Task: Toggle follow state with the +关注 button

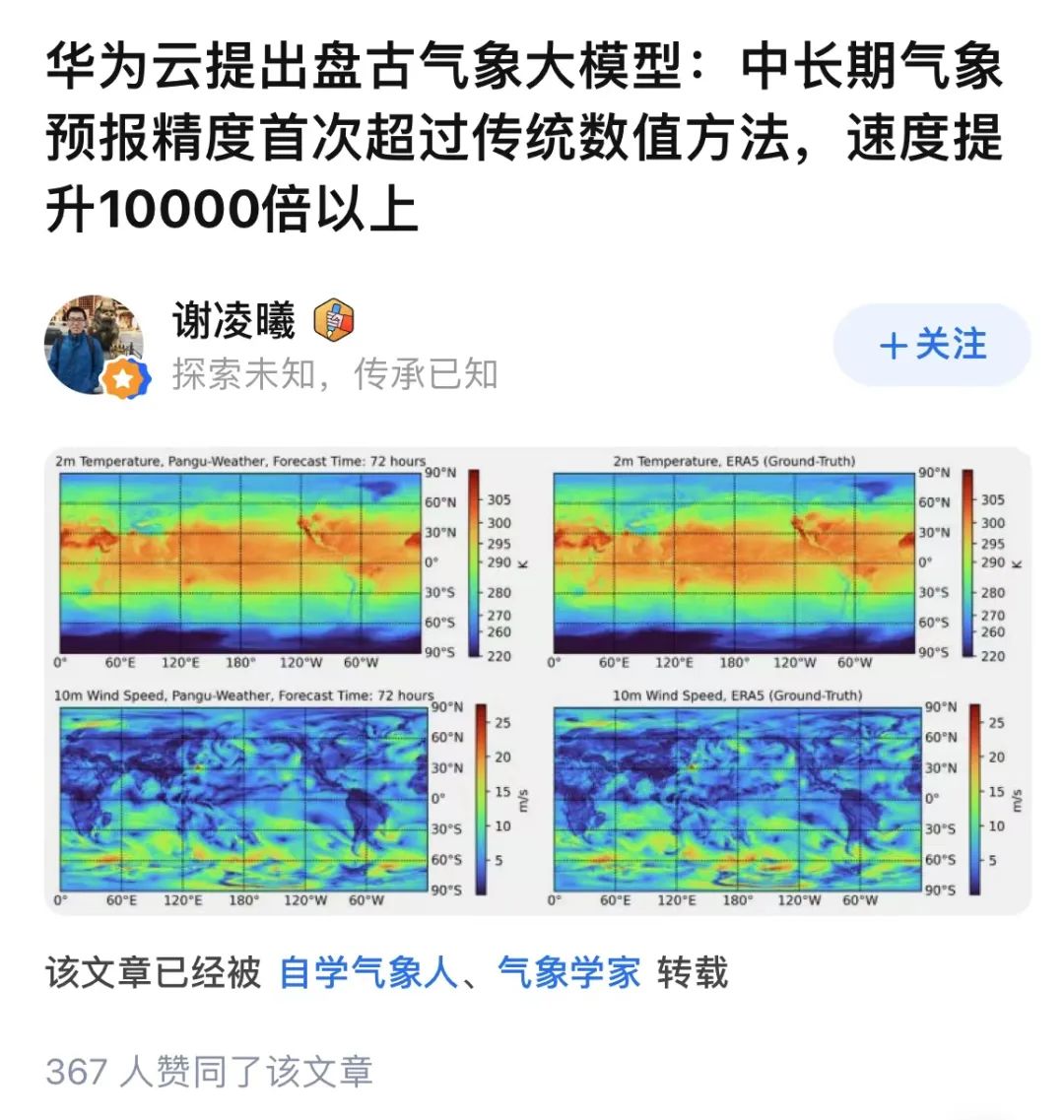Action: (x=932, y=345)
